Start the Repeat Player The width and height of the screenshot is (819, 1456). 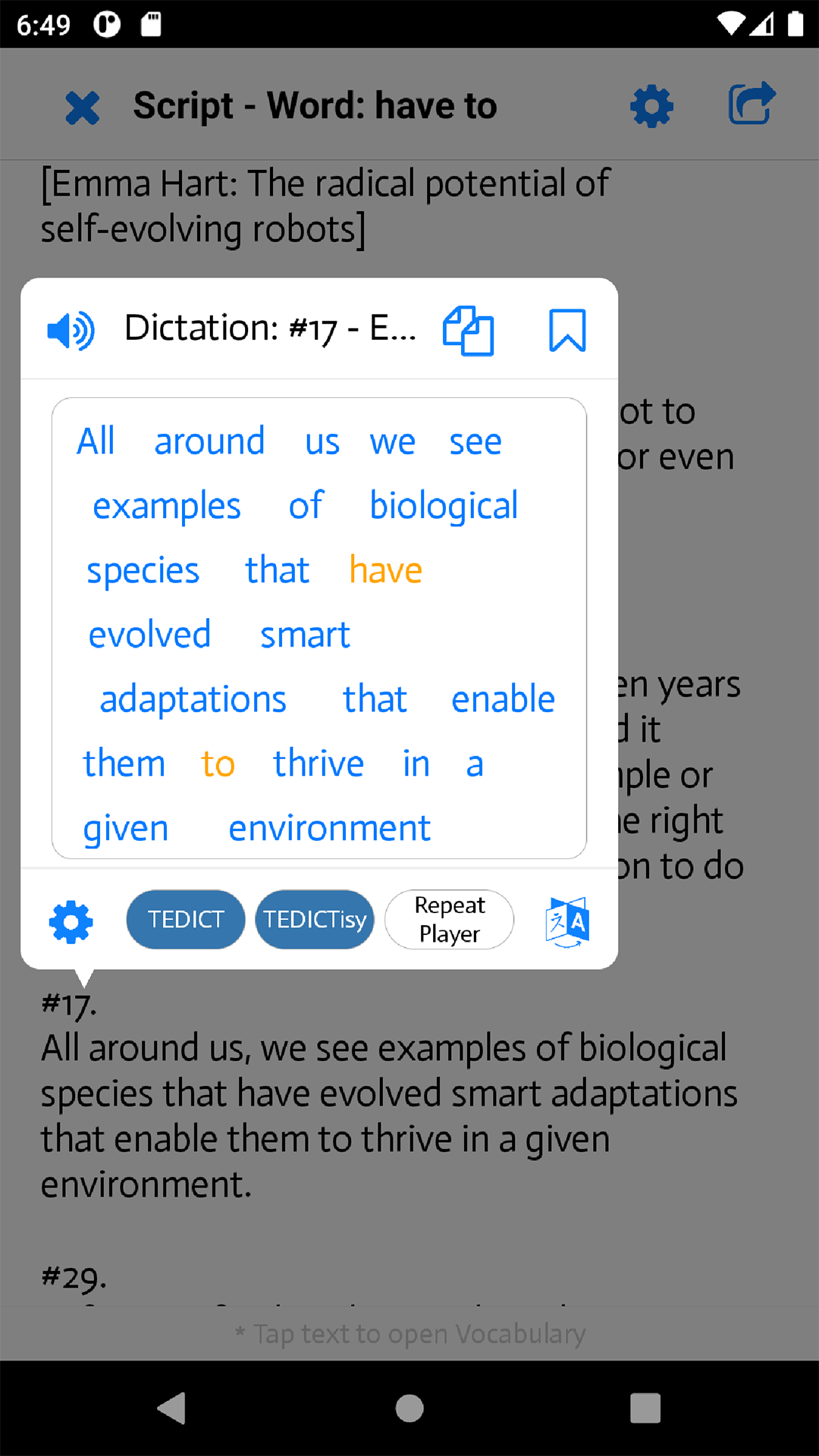click(x=449, y=919)
